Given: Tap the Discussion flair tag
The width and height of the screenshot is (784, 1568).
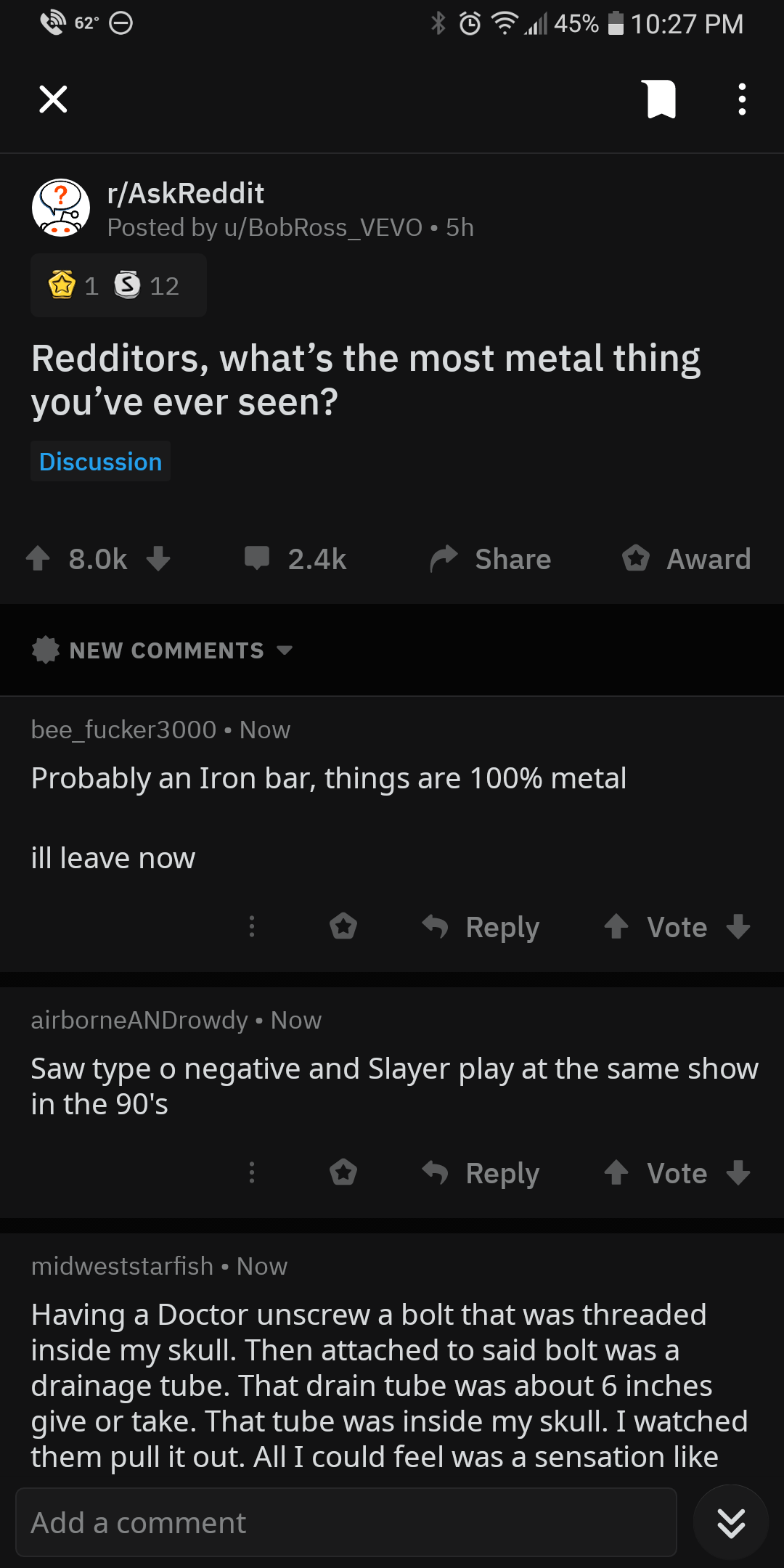Looking at the screenshot, I should (x=100, y=461).
